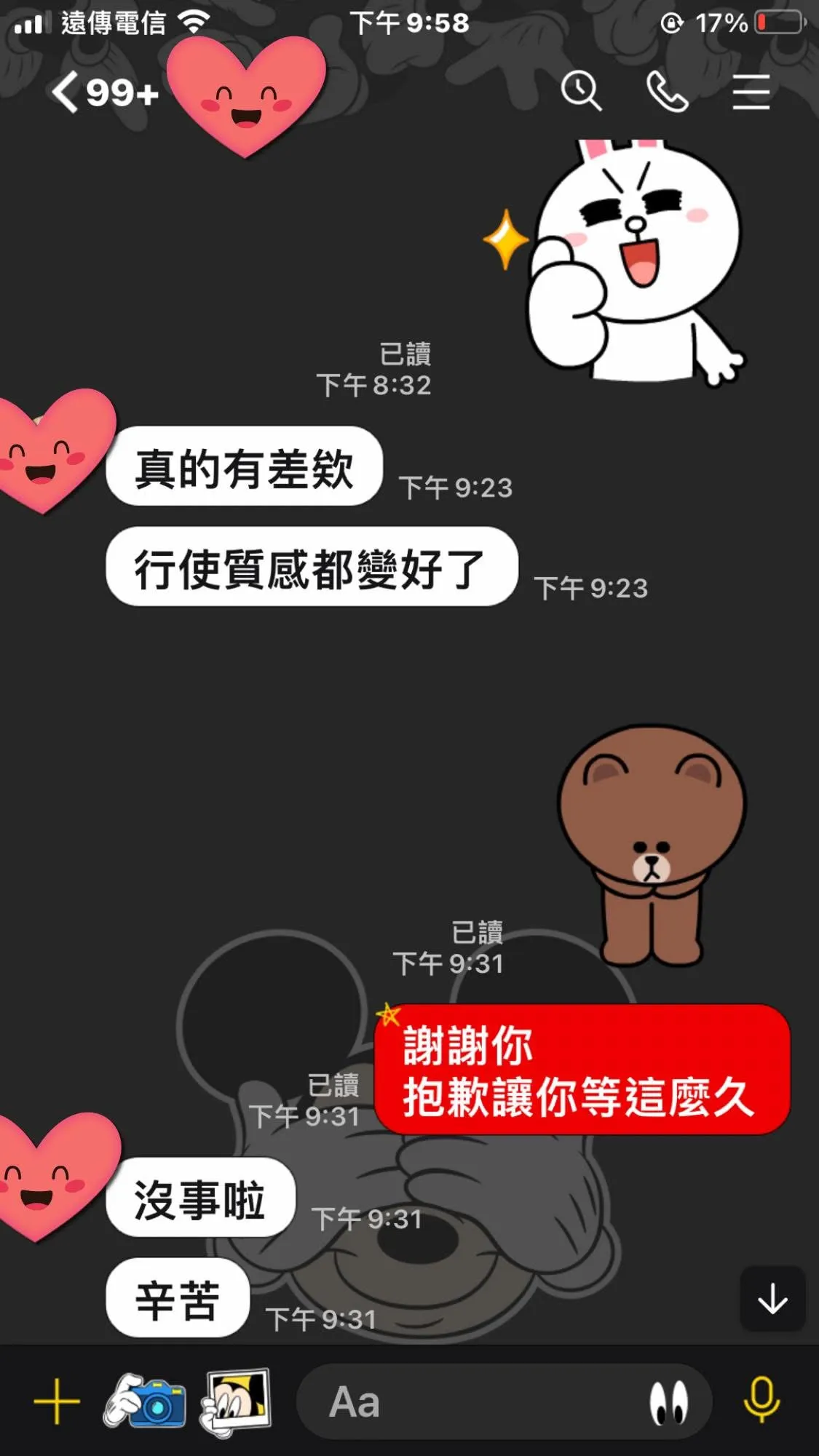819x1456 pixels.
Task: Open the chat menu
Action: click(751, 92)
